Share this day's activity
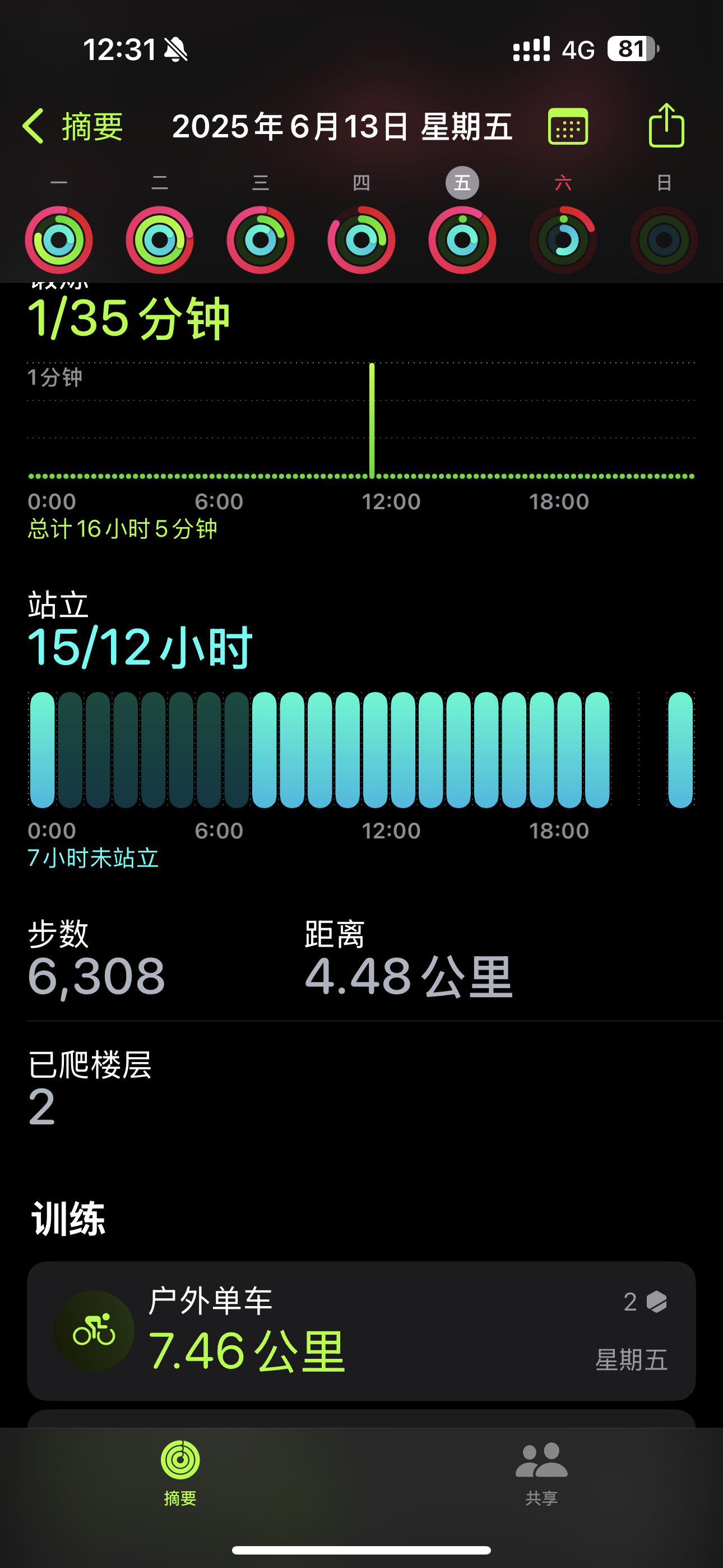723x1568 pixels. click(x=666, y=126)
